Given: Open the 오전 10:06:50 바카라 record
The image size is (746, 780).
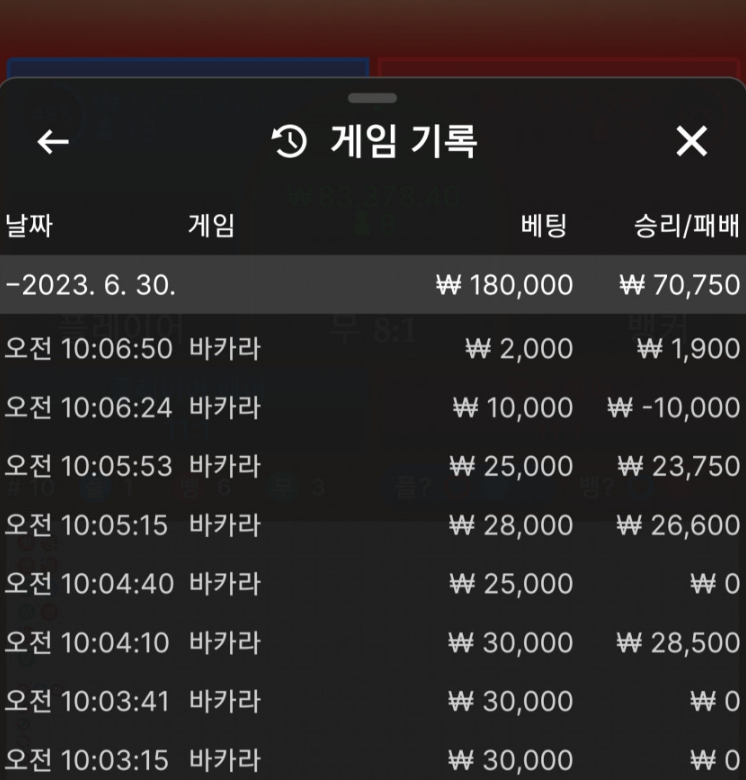Looking at the screenshot, I should click(372, 349).
